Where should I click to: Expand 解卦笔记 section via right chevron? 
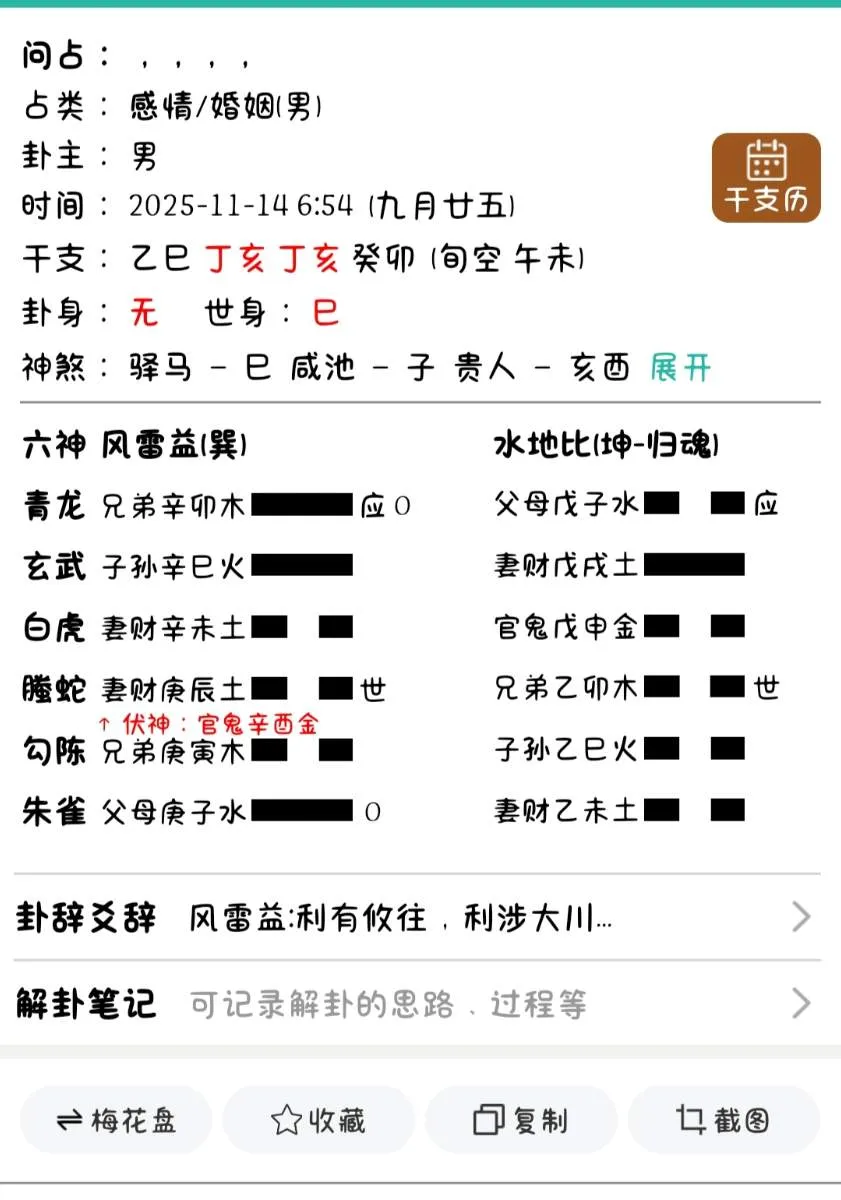click(799, 1003)
